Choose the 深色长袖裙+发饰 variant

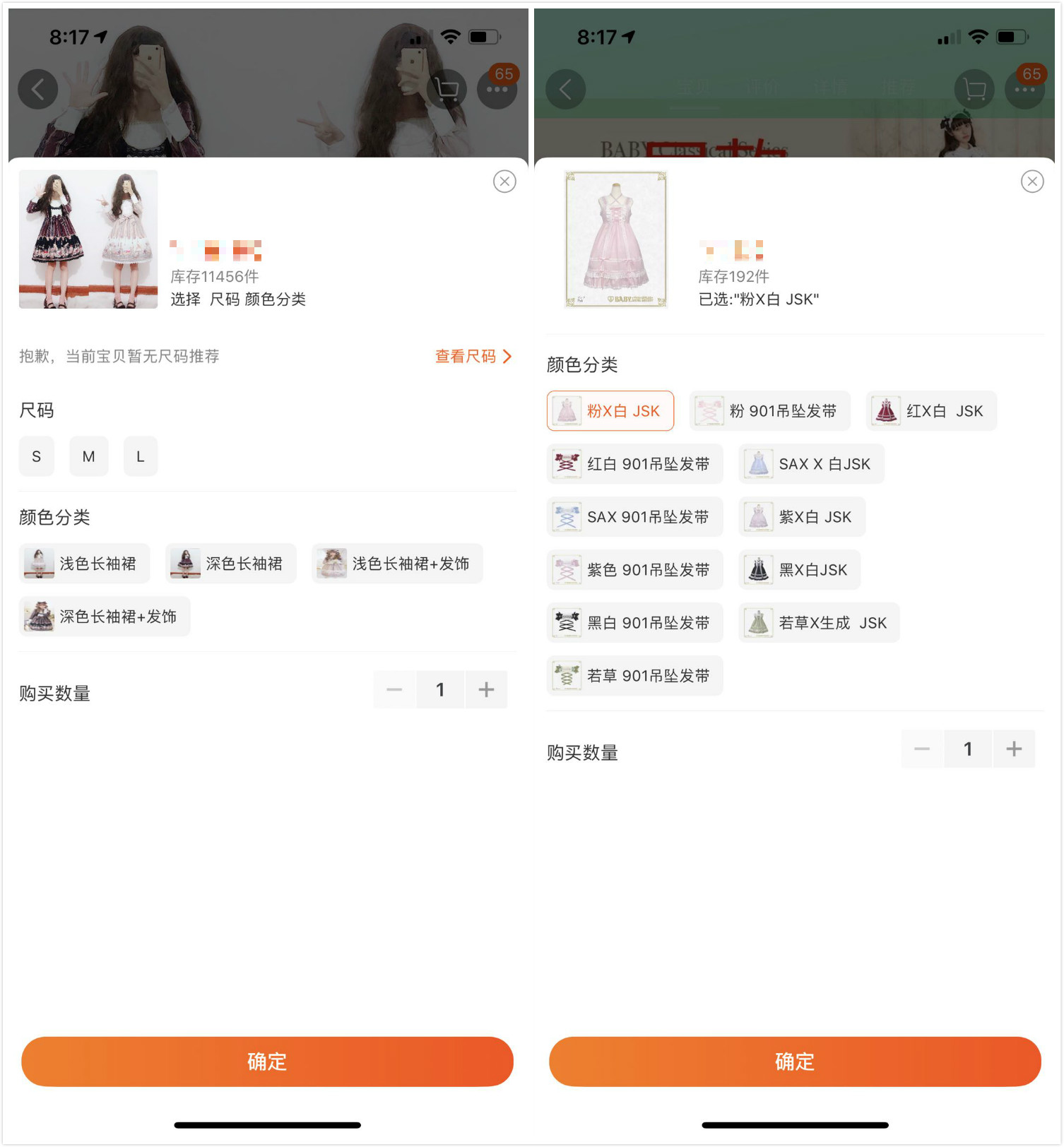104,616
